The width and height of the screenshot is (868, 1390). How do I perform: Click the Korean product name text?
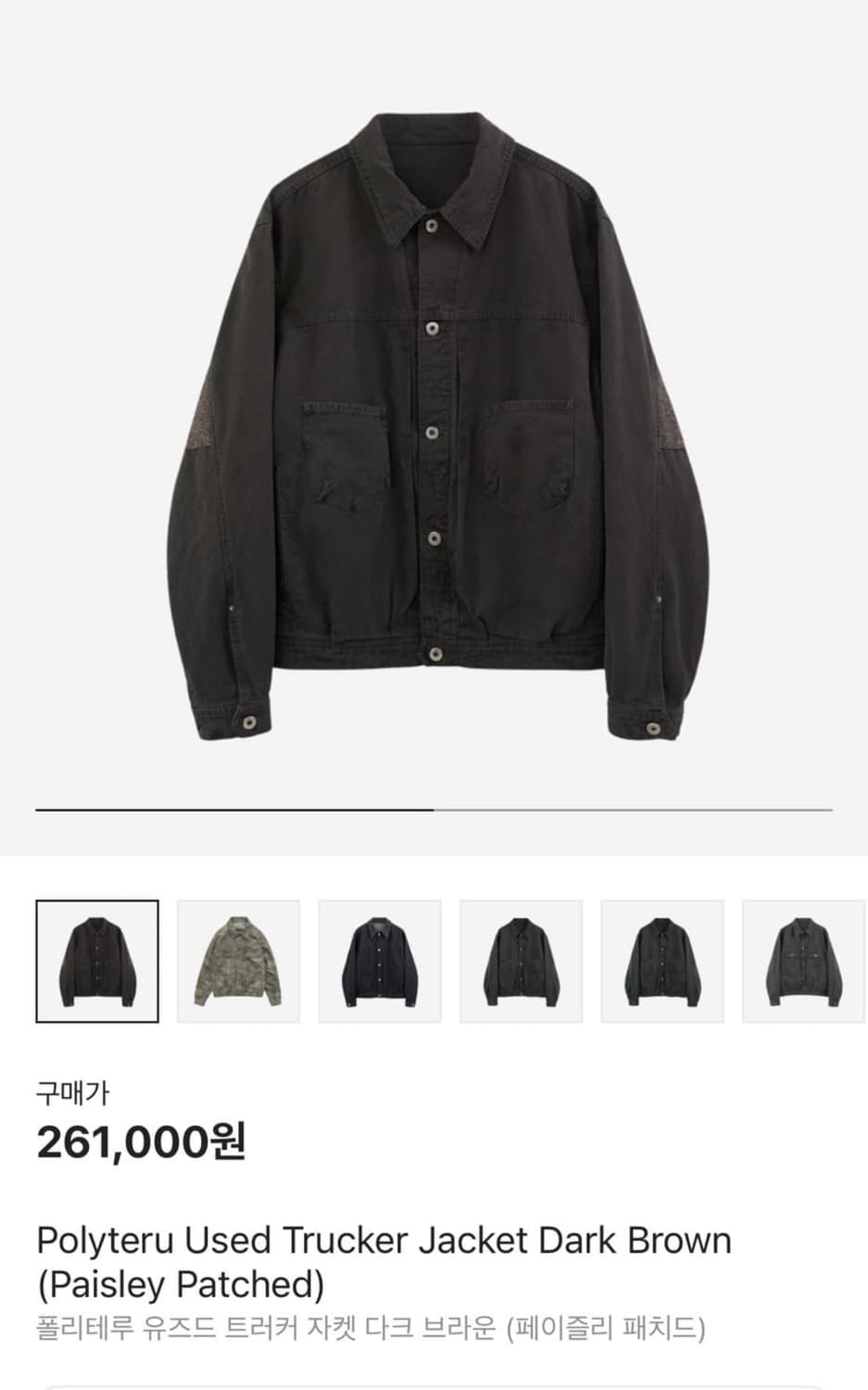pos(369,1327)
